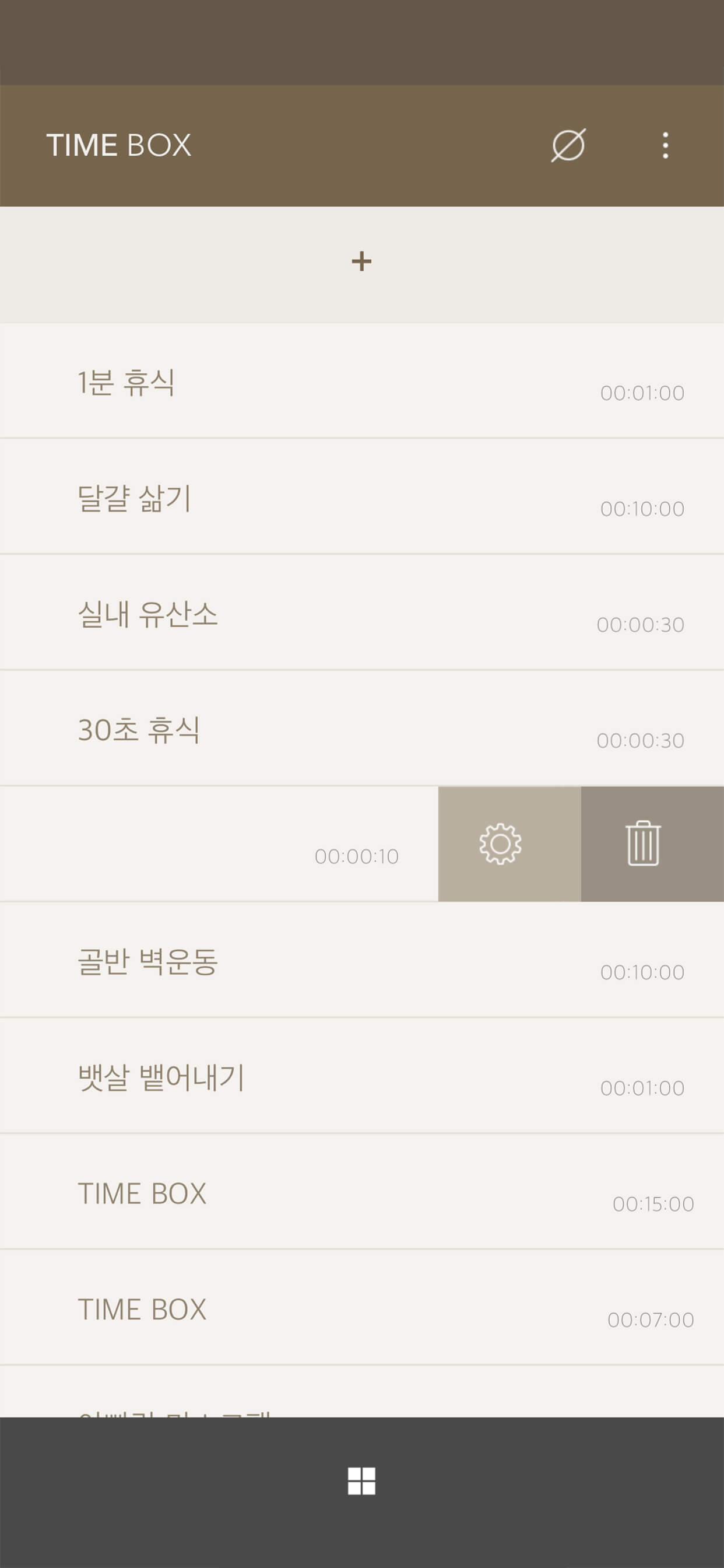Add a new timer with the plus button

[x=362, y=264]
